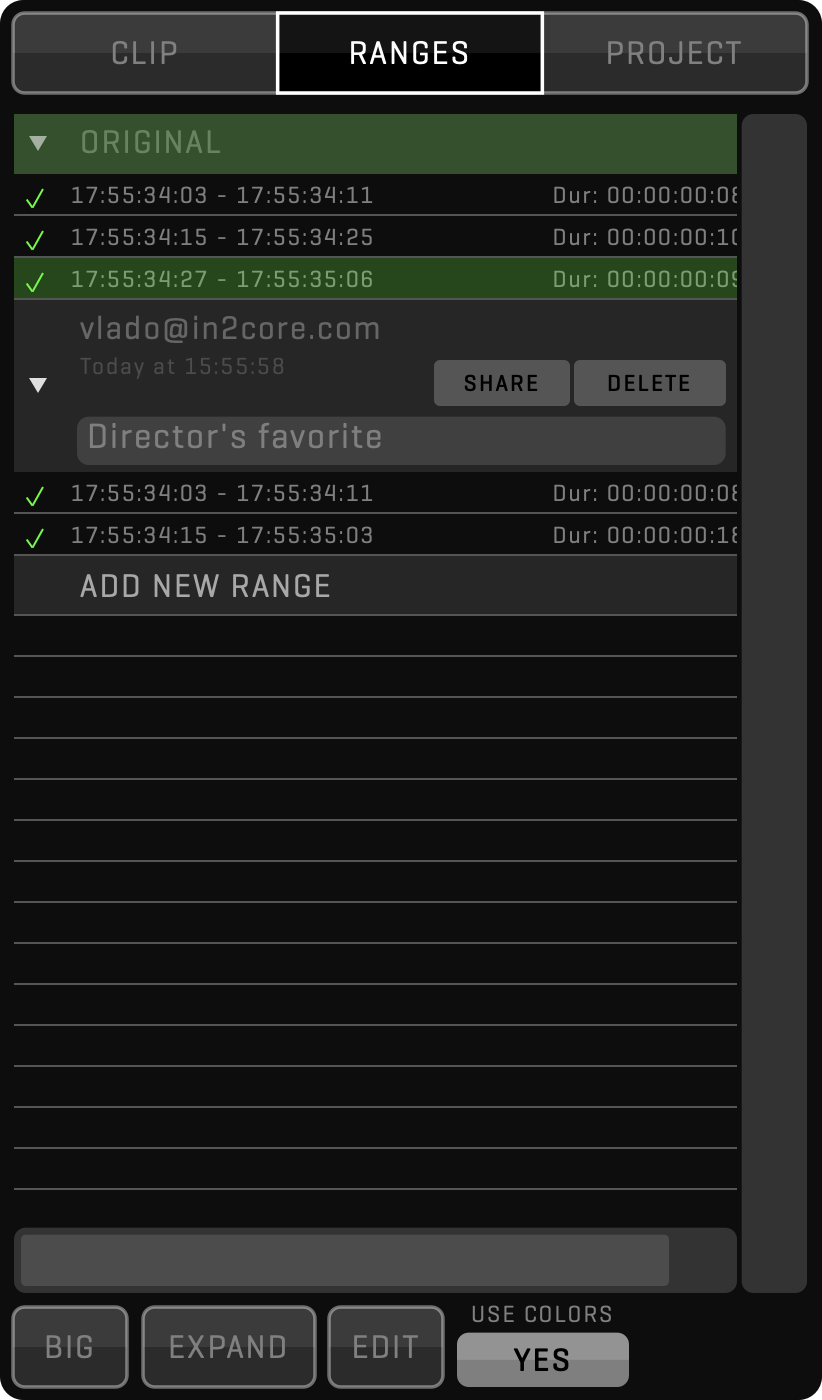This screenshot has width=822, height=1400.
Task: Toggle the USE COLORS YES button
Action: [x=542, y=1359]
